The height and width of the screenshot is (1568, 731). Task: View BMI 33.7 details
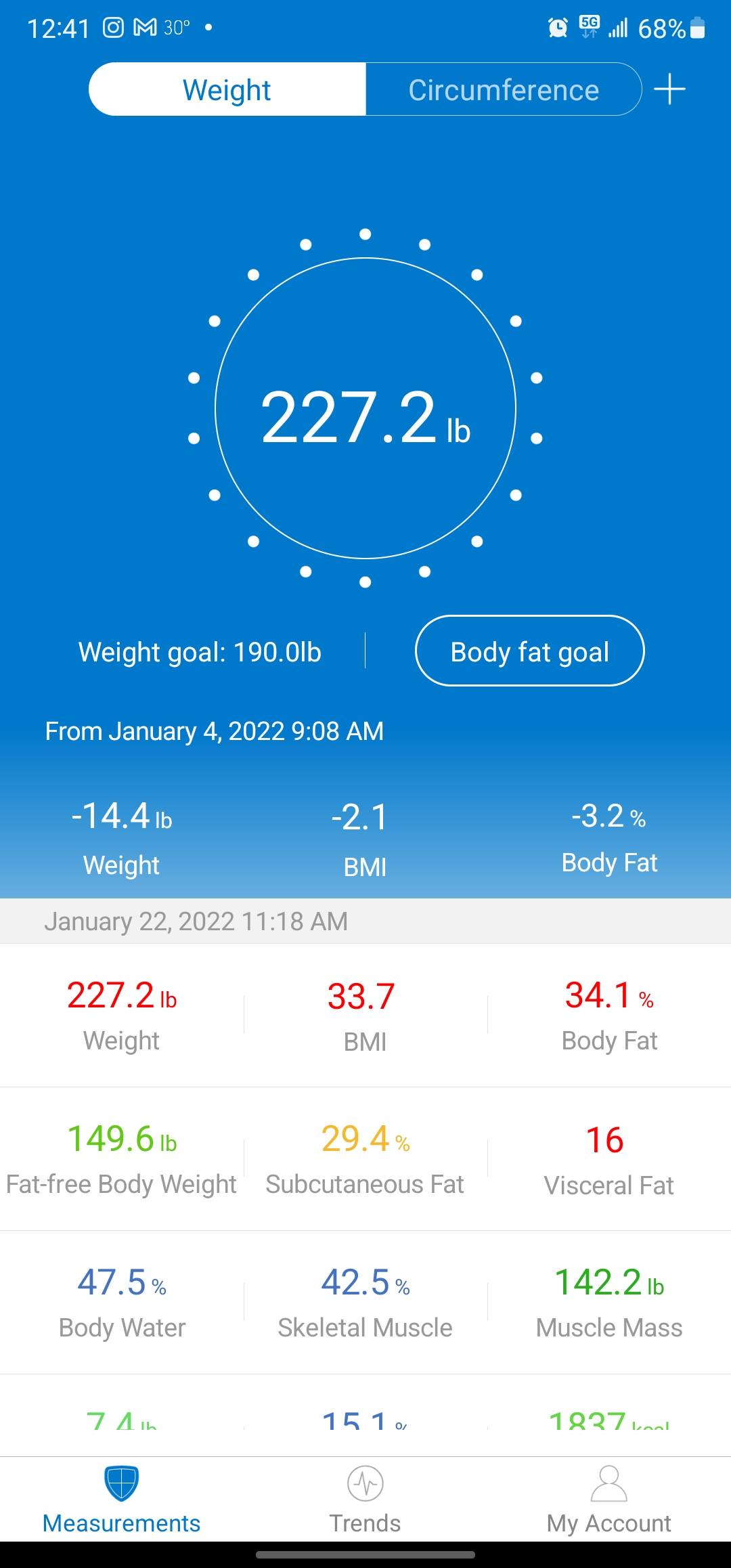coord(365,1016)
